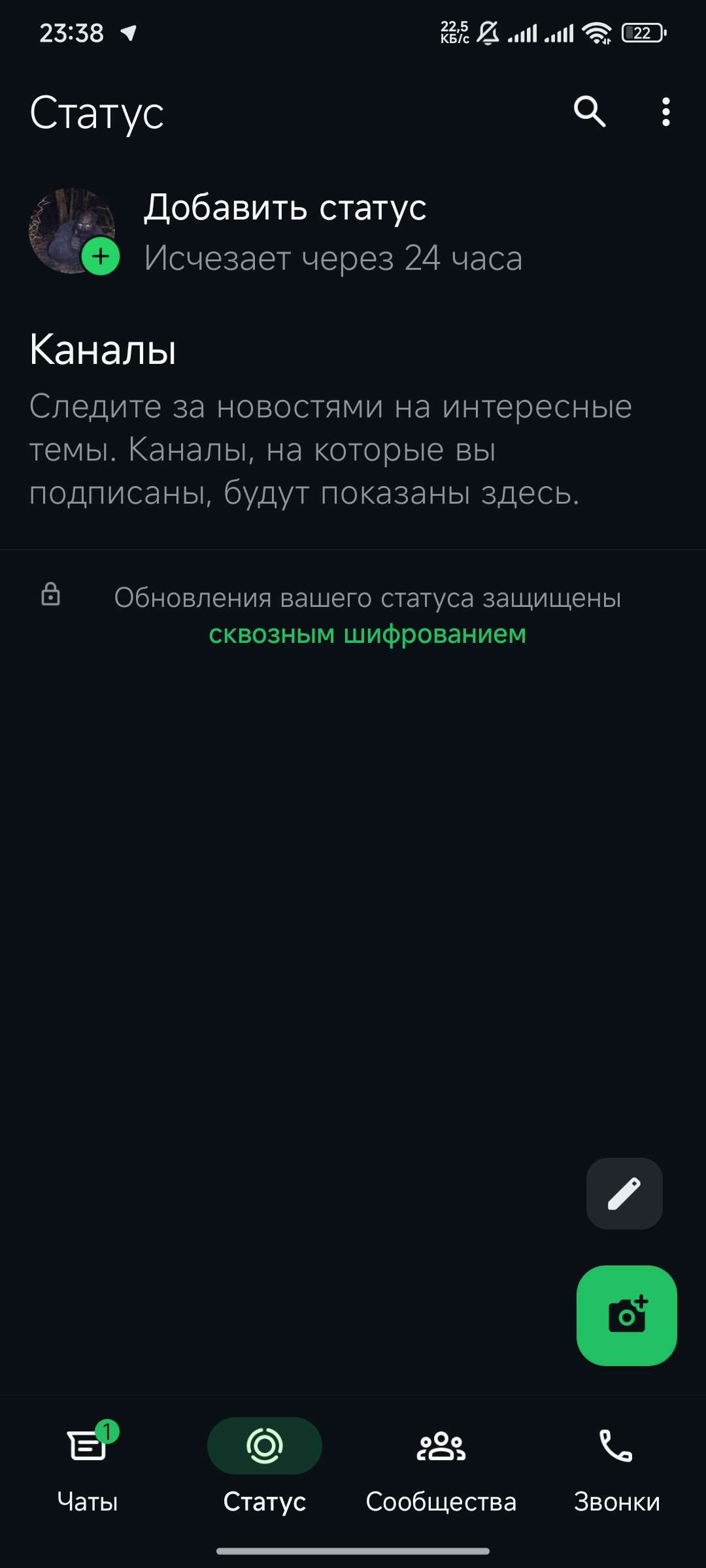Tap the pencil icon for a text status
Viewport: 706px width, 1568px height.
(x=624, y=1193)
